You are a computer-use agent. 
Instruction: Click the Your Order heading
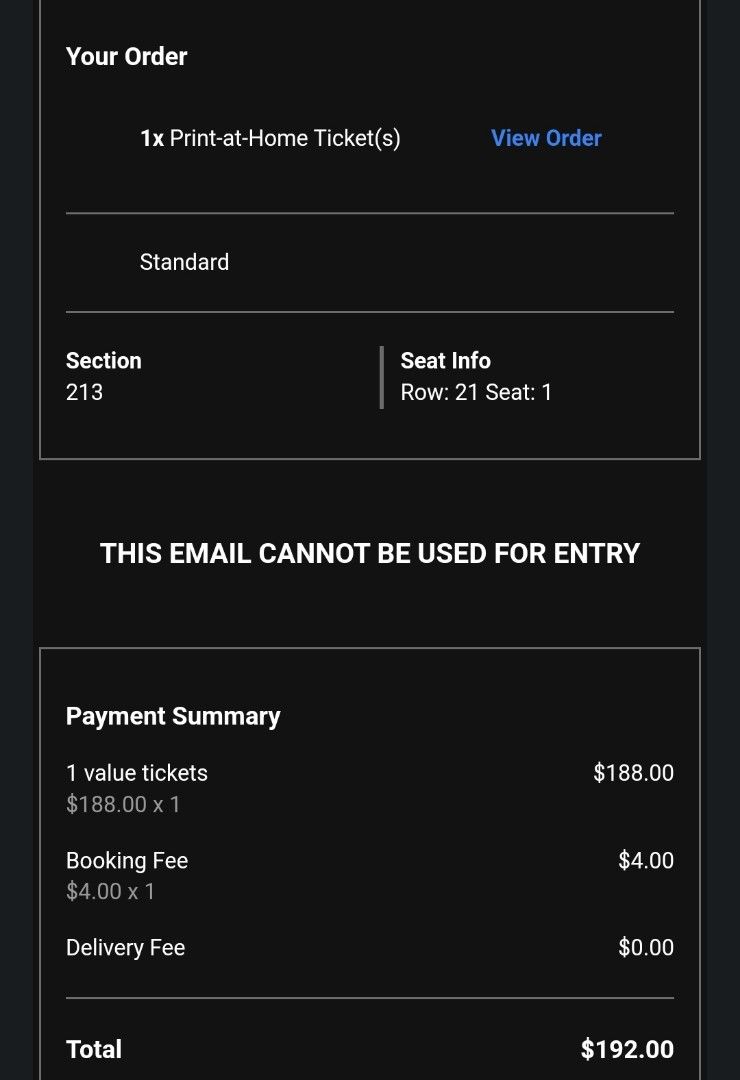click(x=126, y=57)
